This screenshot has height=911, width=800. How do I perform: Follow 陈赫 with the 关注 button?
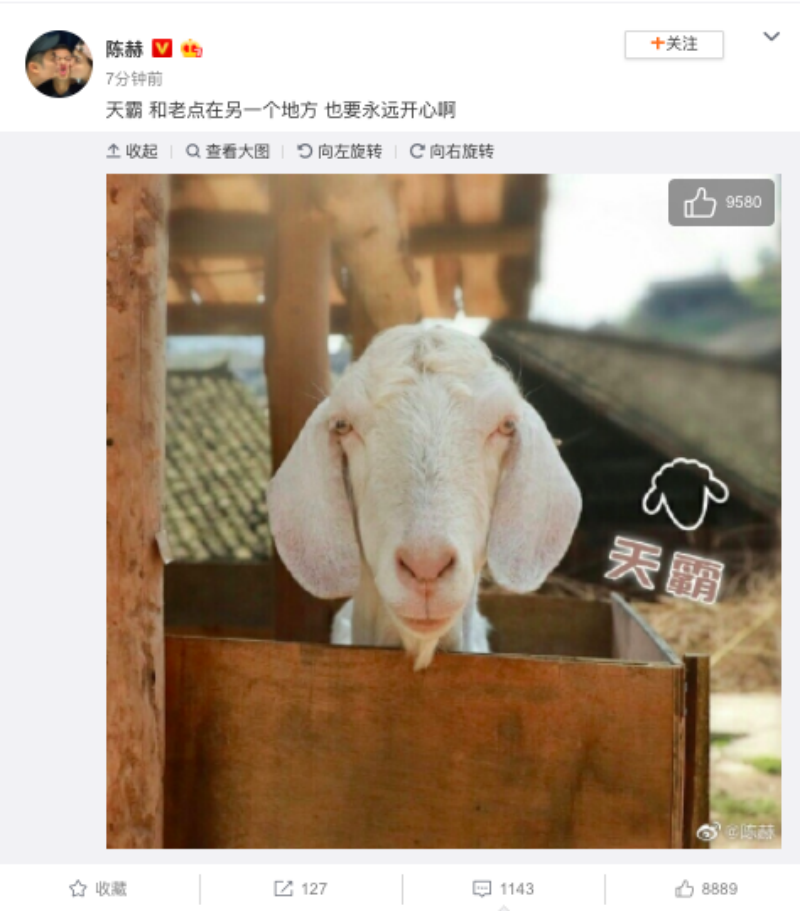click(674, 44)
